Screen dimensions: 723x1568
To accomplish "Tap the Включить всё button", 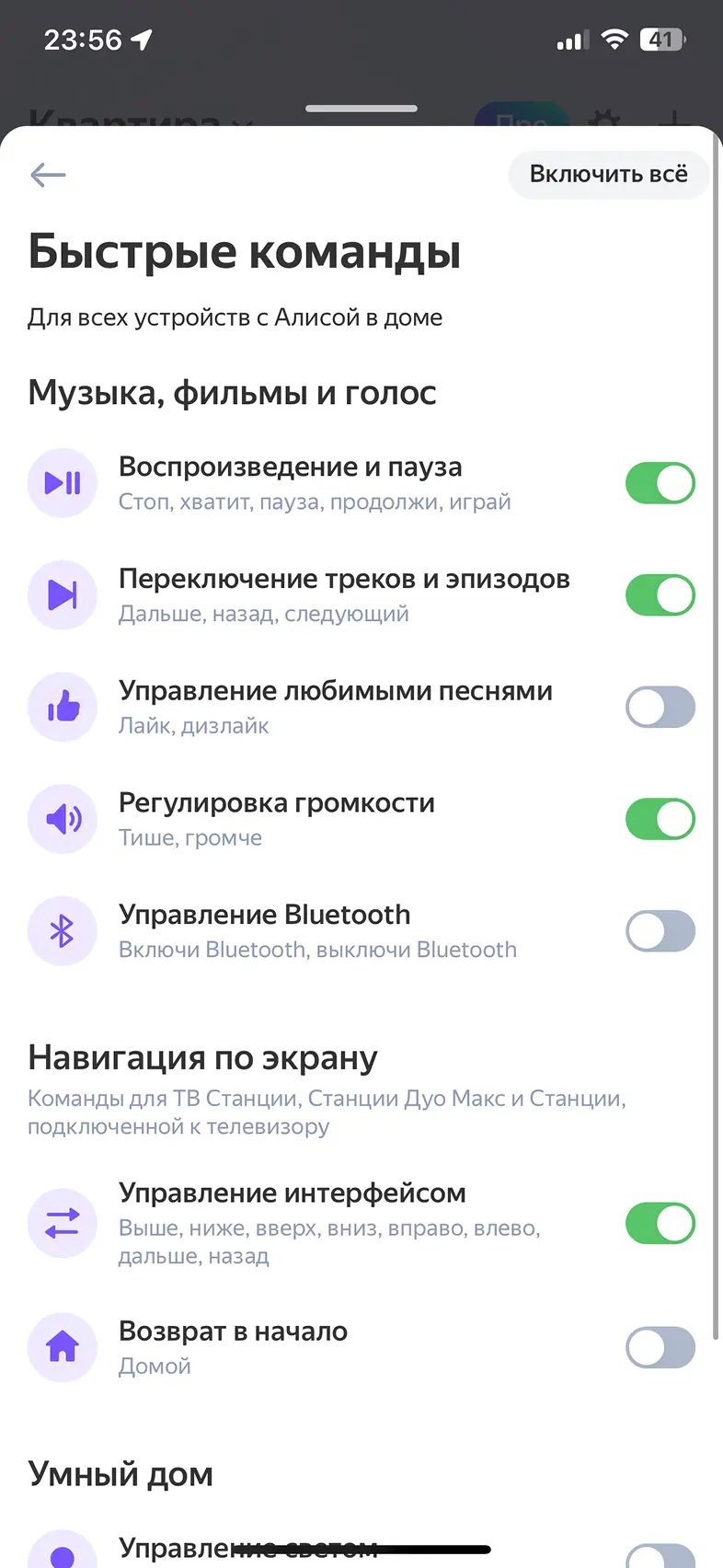I will click(608, 174).
